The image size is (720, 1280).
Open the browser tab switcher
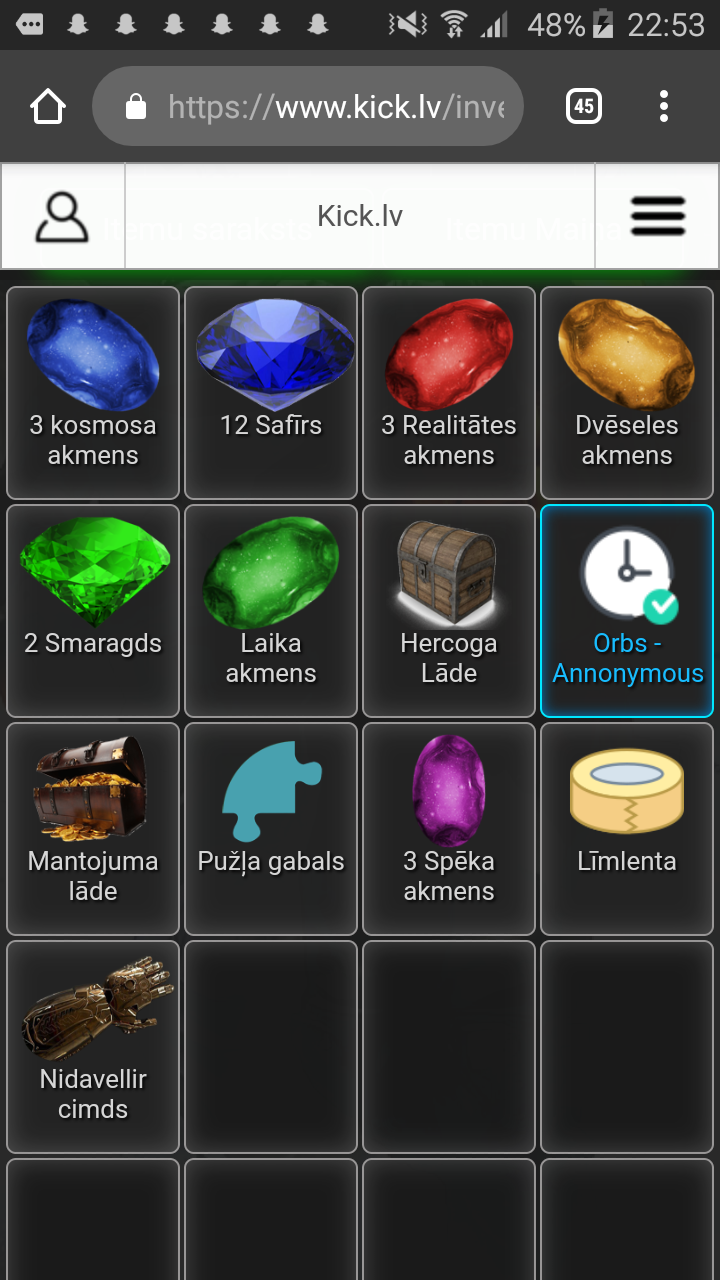pos(584,107)
